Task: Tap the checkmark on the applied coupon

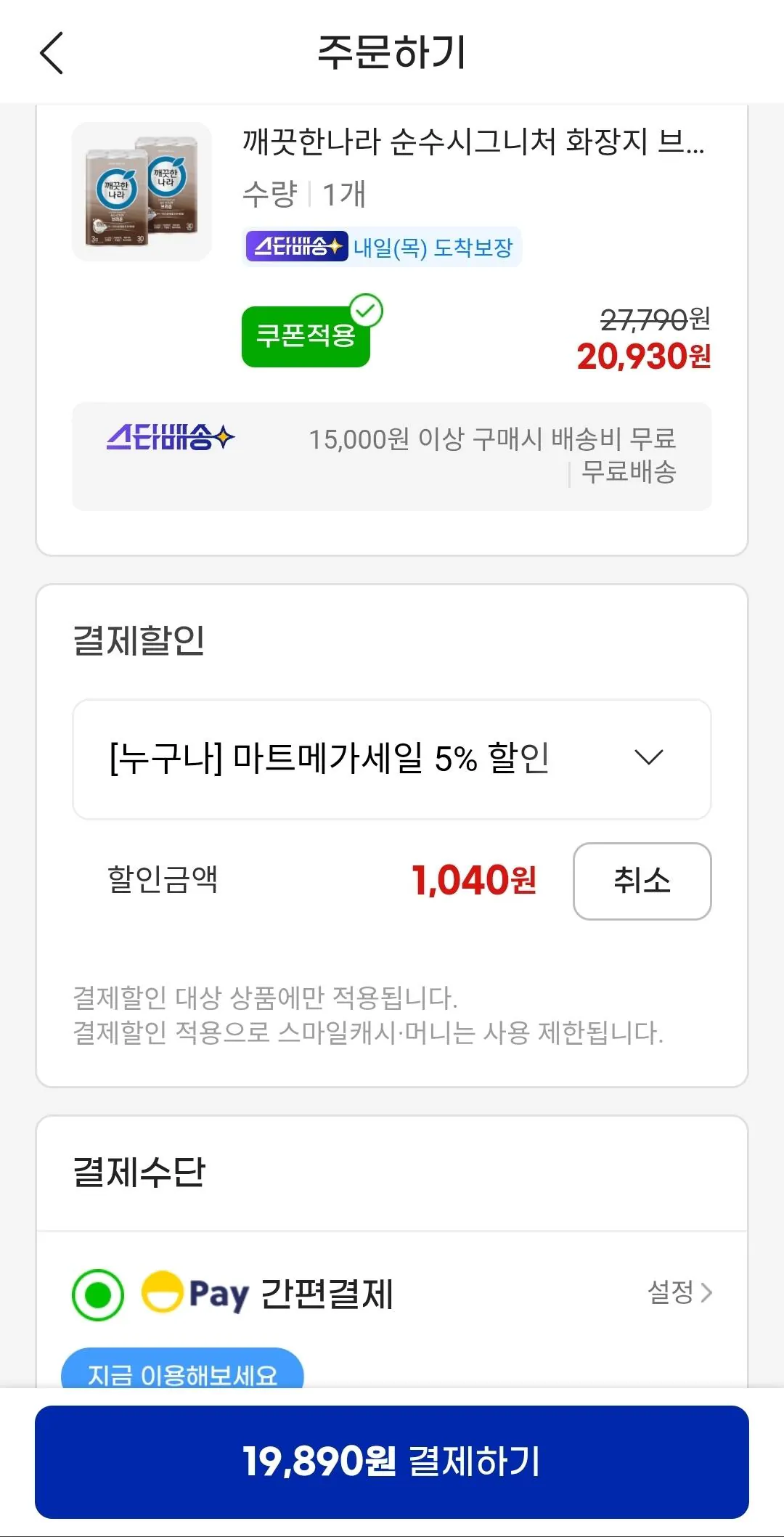Action: tap(367, 309)
